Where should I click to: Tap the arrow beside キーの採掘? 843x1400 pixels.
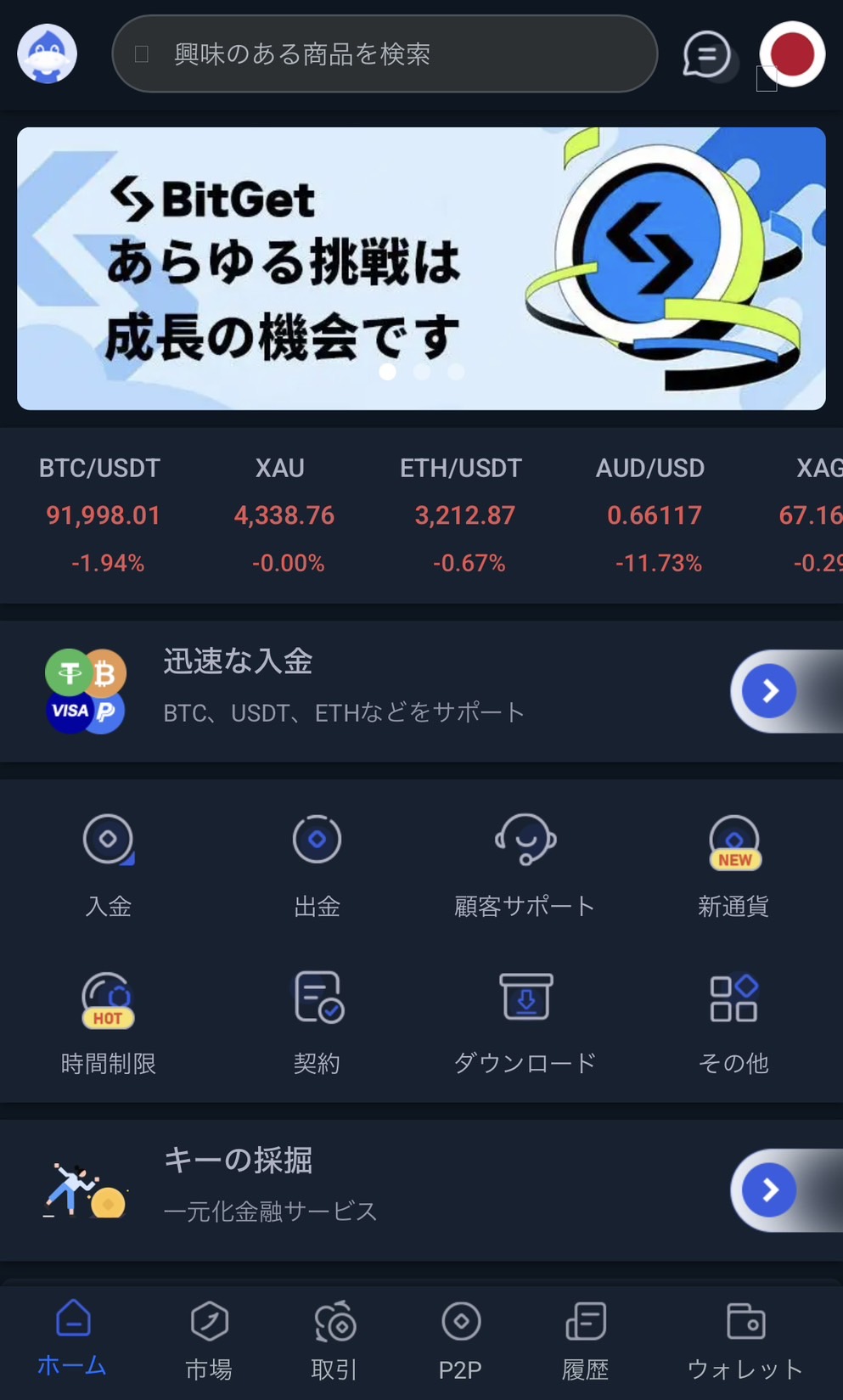click(769, 1189)
